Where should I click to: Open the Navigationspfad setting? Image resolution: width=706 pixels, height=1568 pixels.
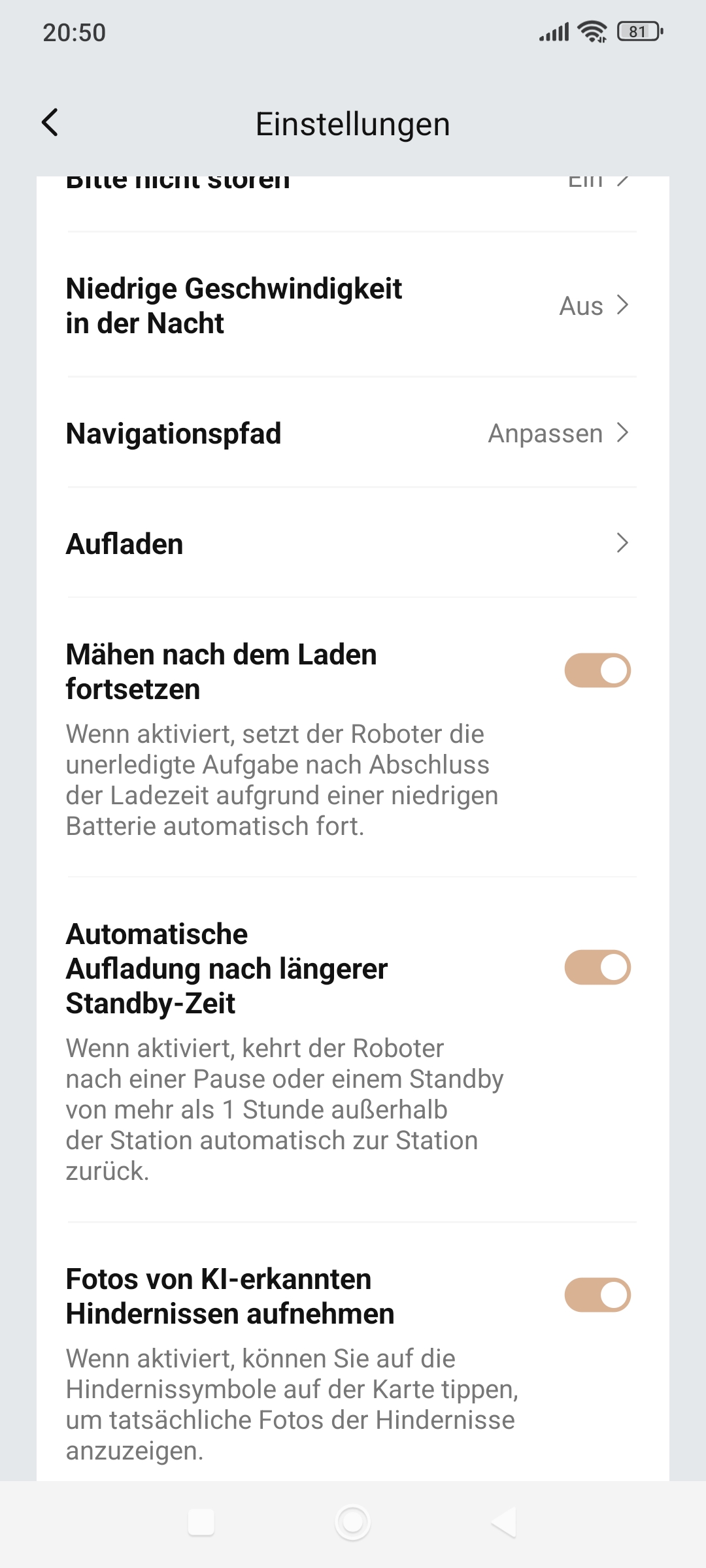pyautogui.click(x=352, y=433)
